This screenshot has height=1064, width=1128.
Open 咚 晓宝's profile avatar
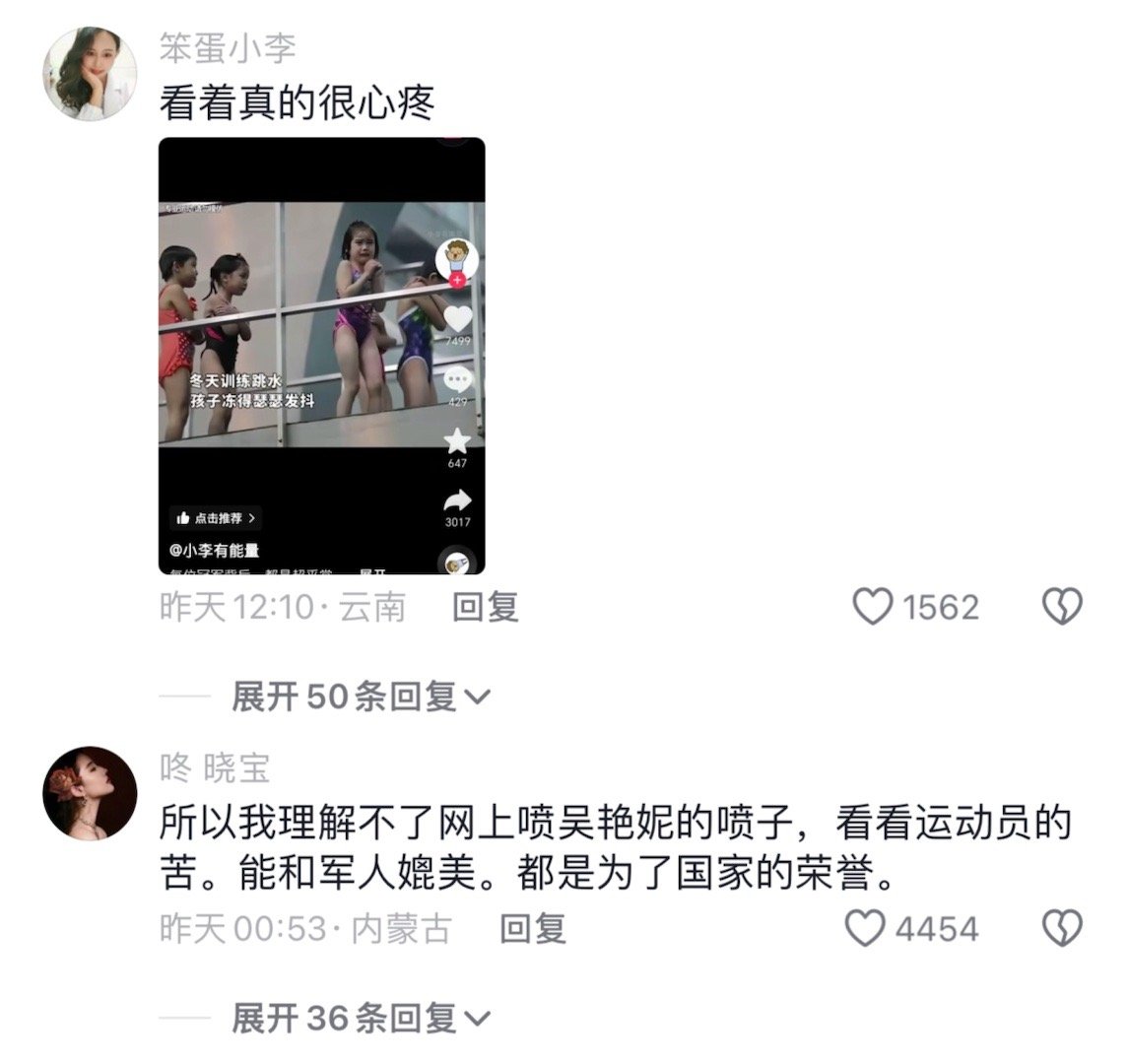90,793
